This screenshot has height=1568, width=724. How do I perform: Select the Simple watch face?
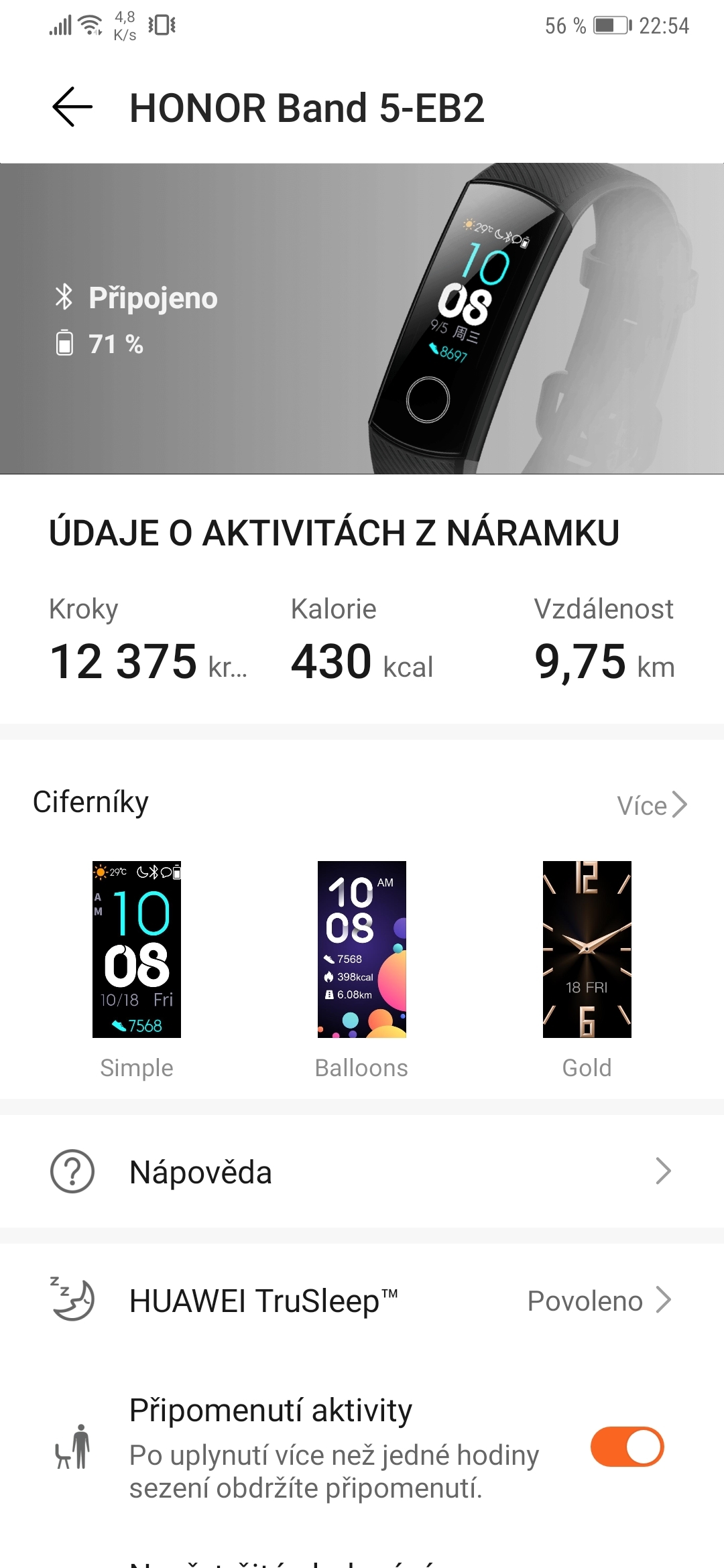pos(137,950)
